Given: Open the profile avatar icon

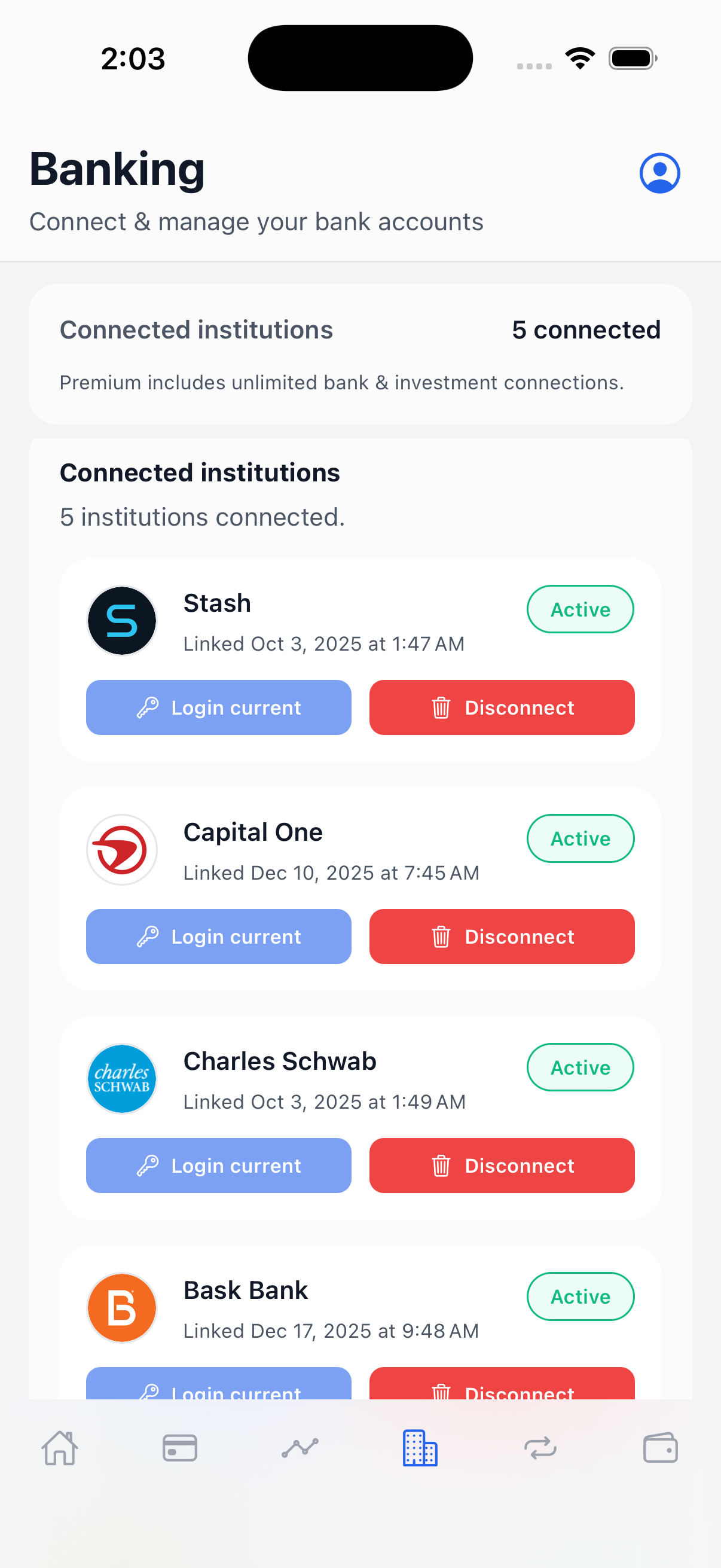Looking at the screenshot, I should (x=659, y=173).
